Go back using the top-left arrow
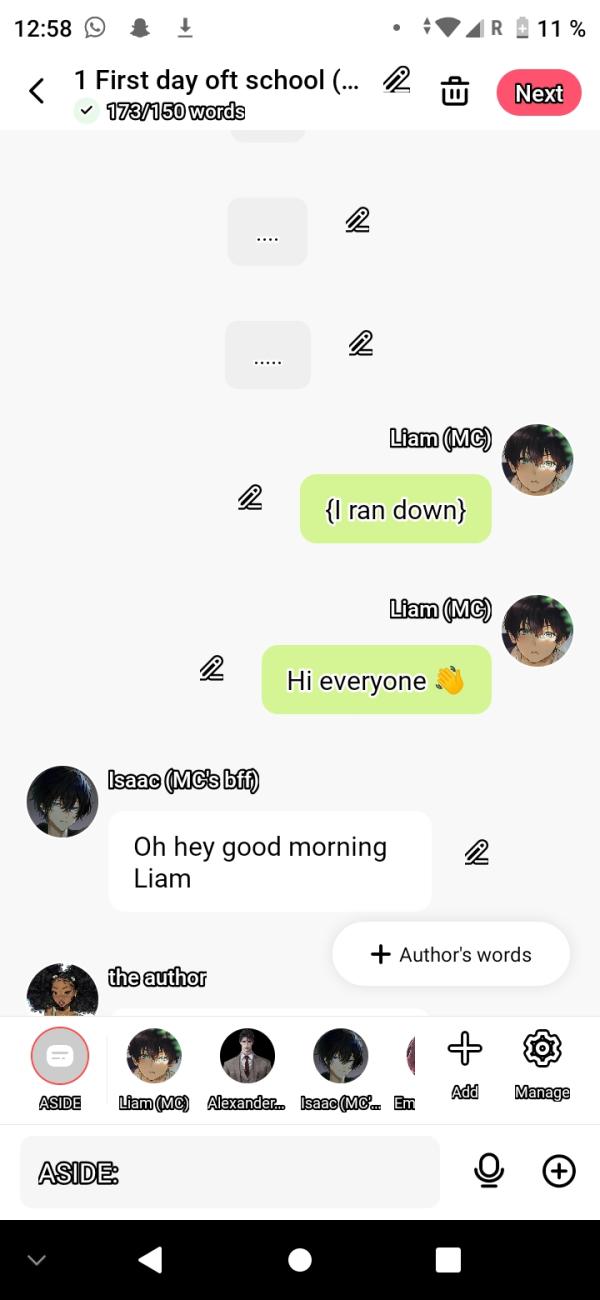600x1300 pixels. [37, 92]
